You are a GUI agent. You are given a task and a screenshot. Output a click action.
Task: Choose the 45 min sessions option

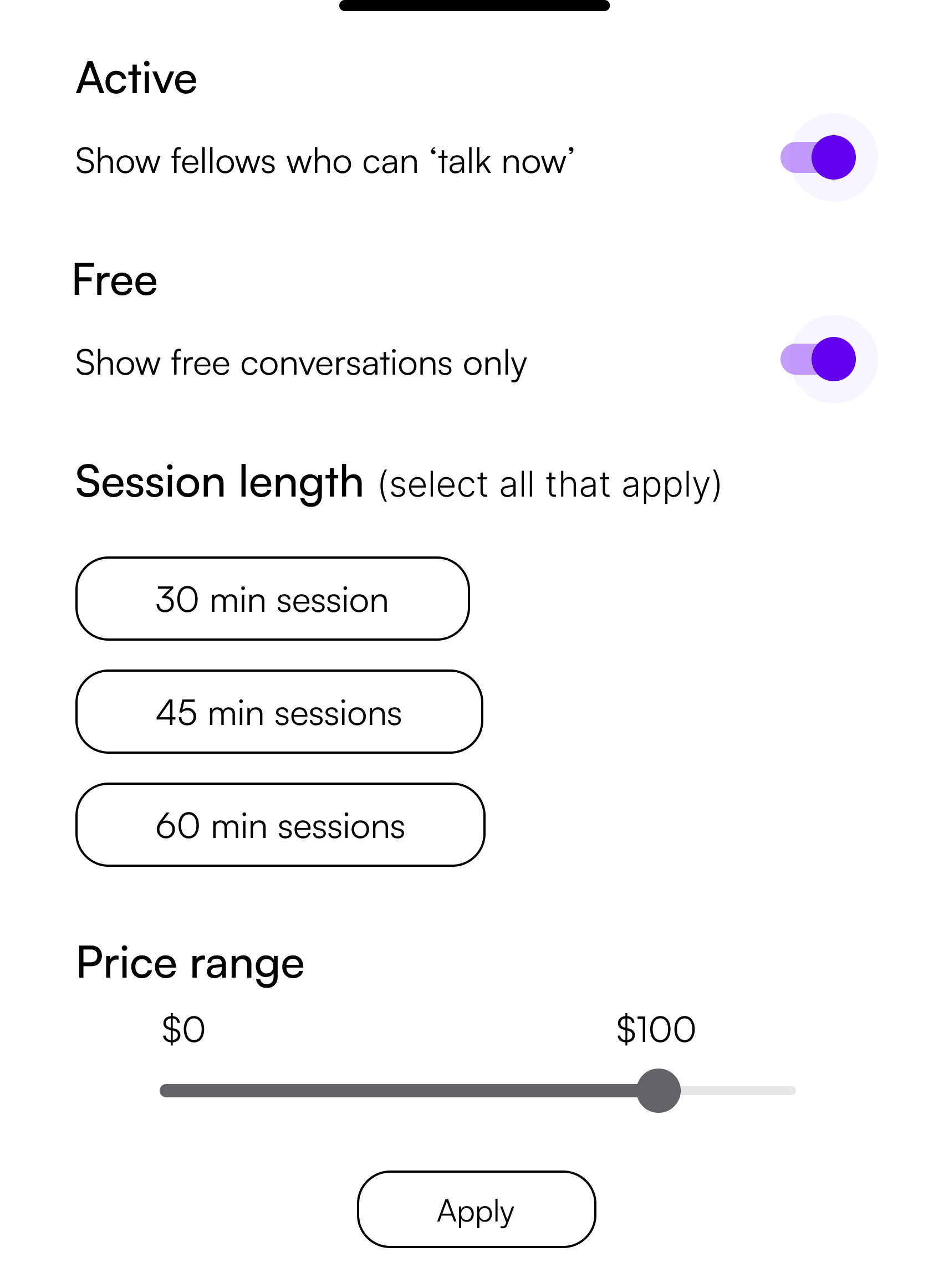point(279,712)
